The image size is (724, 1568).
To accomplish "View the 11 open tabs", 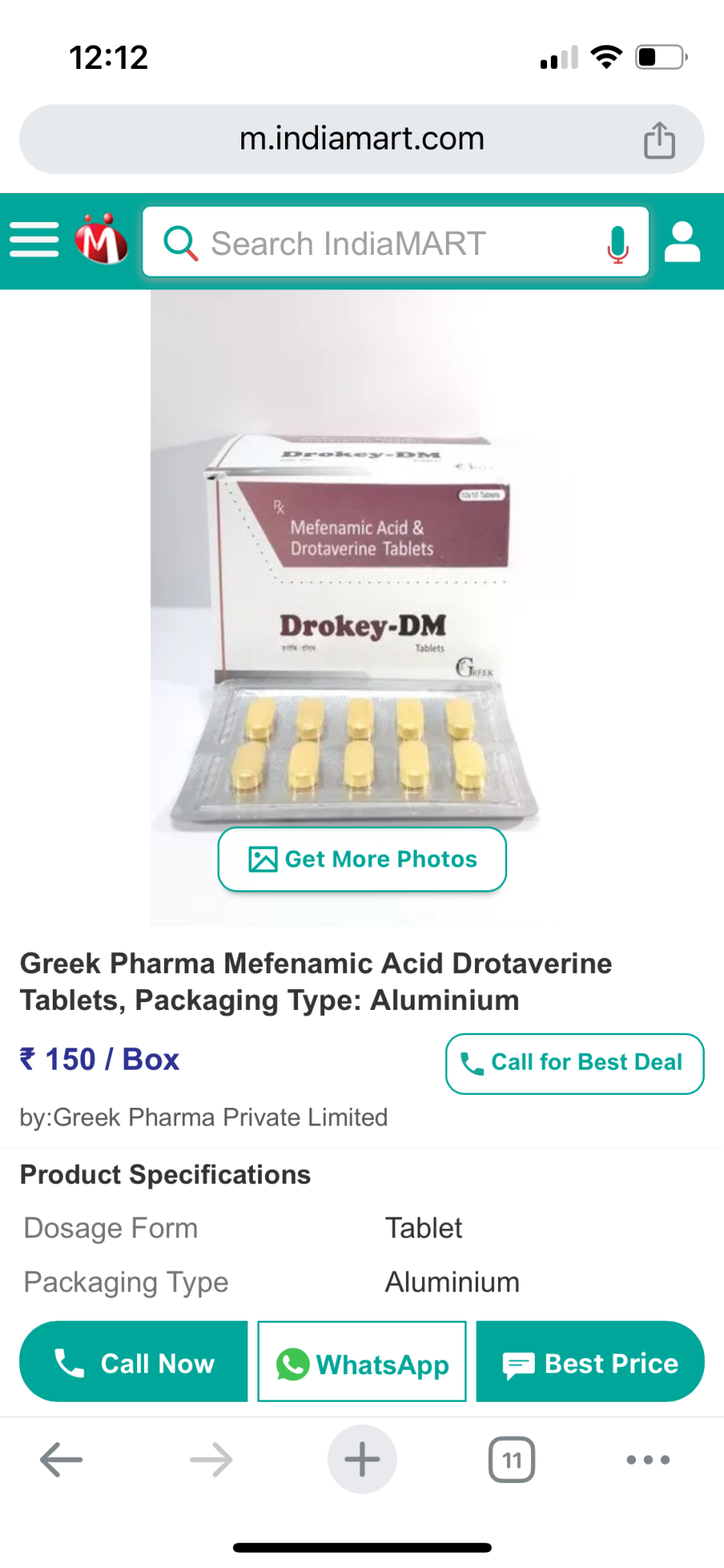I will tap(512, 1459).
